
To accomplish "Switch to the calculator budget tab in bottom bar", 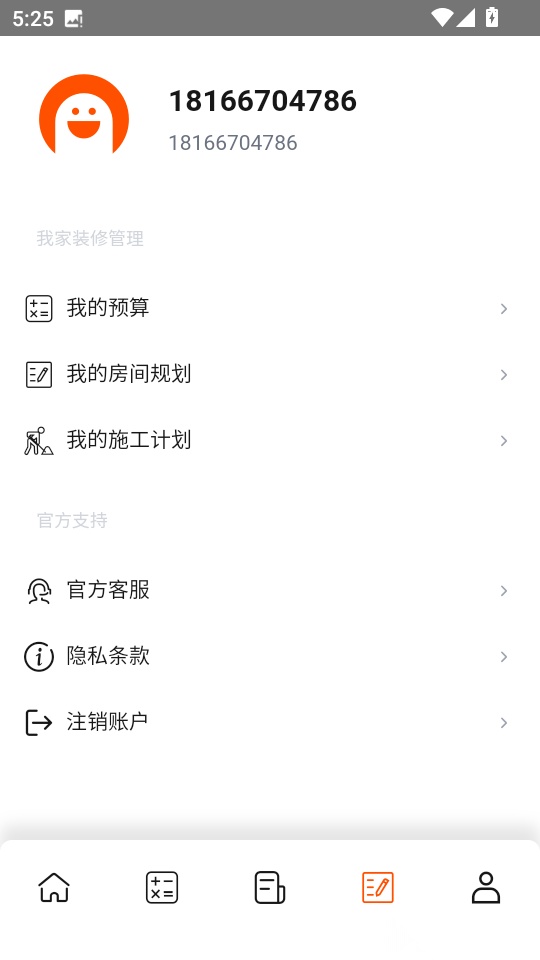I will coord(162,887).
